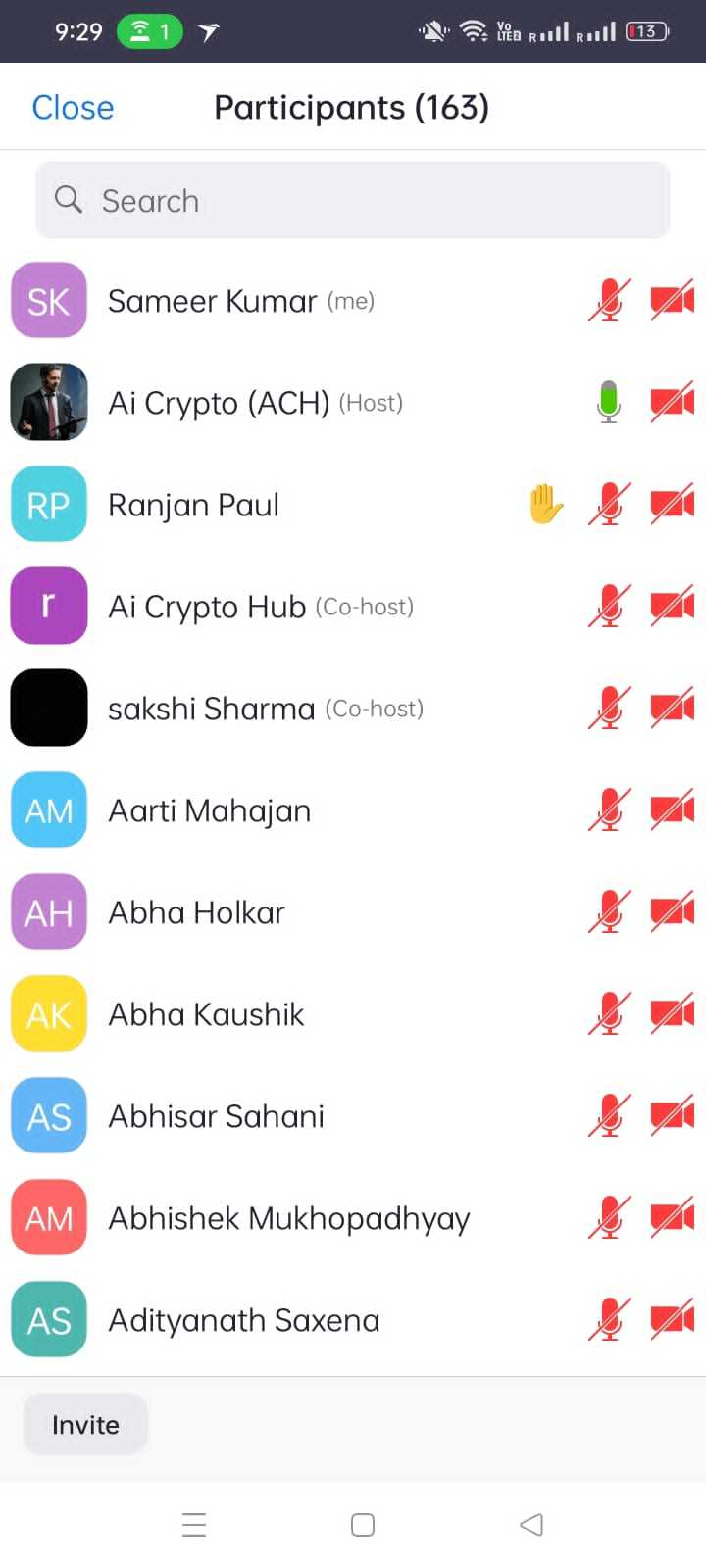Viewport: 706px width, 1568px height.
Task: Close the participants list
Action: (x=73, y=108)
